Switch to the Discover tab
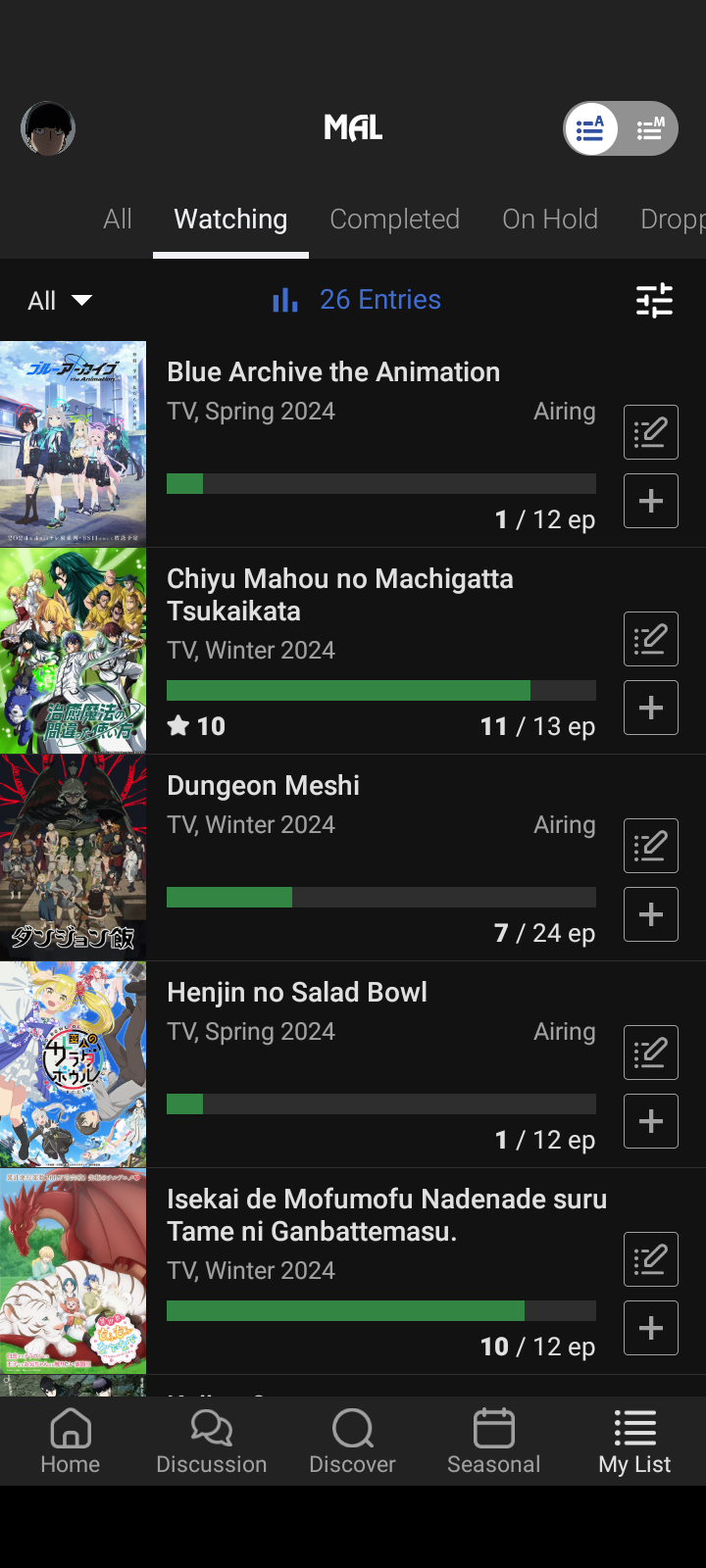Screen dimensions: 706x1568 [x=352, y=1441]
